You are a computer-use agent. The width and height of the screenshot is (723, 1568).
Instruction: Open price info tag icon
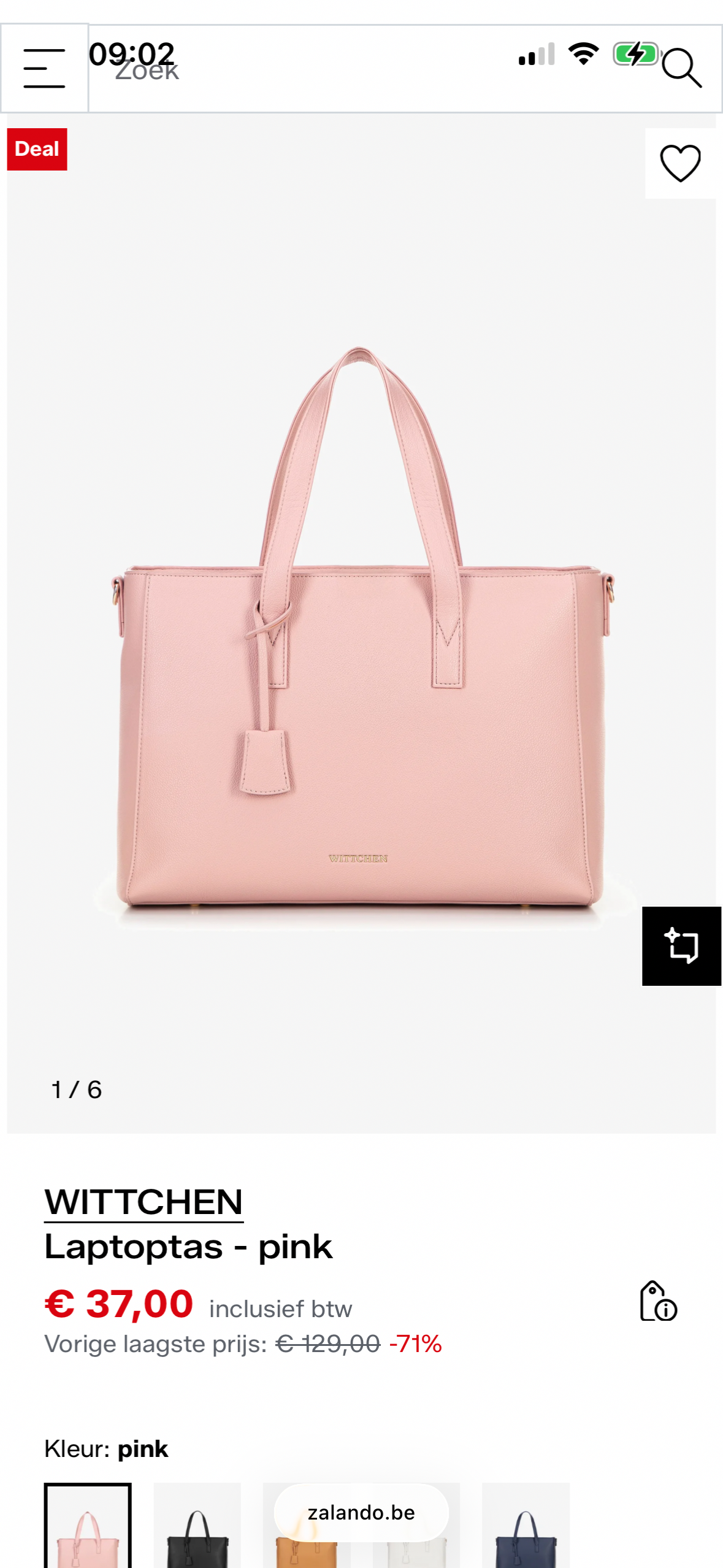point(657,1301)
